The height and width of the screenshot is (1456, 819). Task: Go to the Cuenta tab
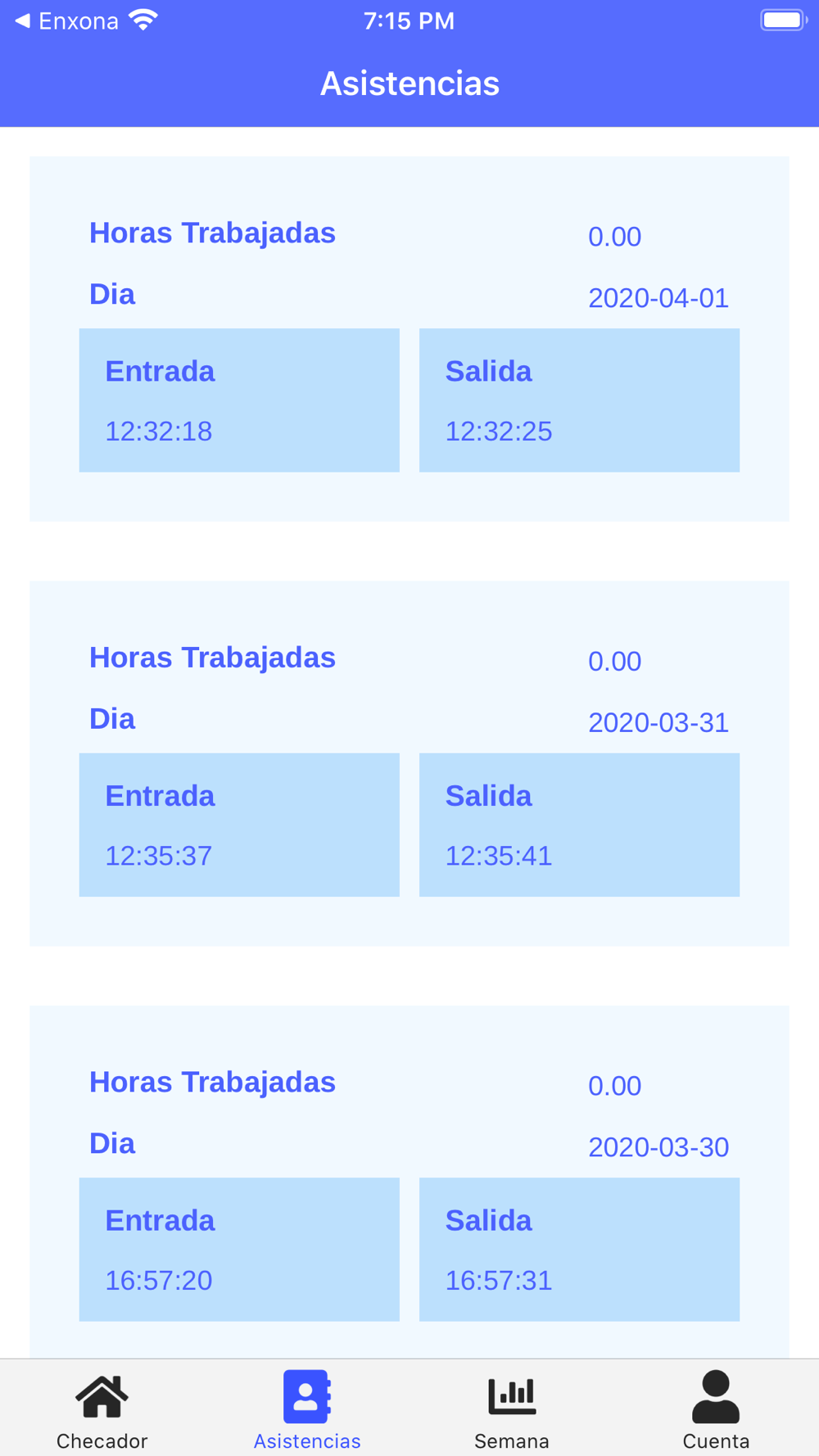716,1409
